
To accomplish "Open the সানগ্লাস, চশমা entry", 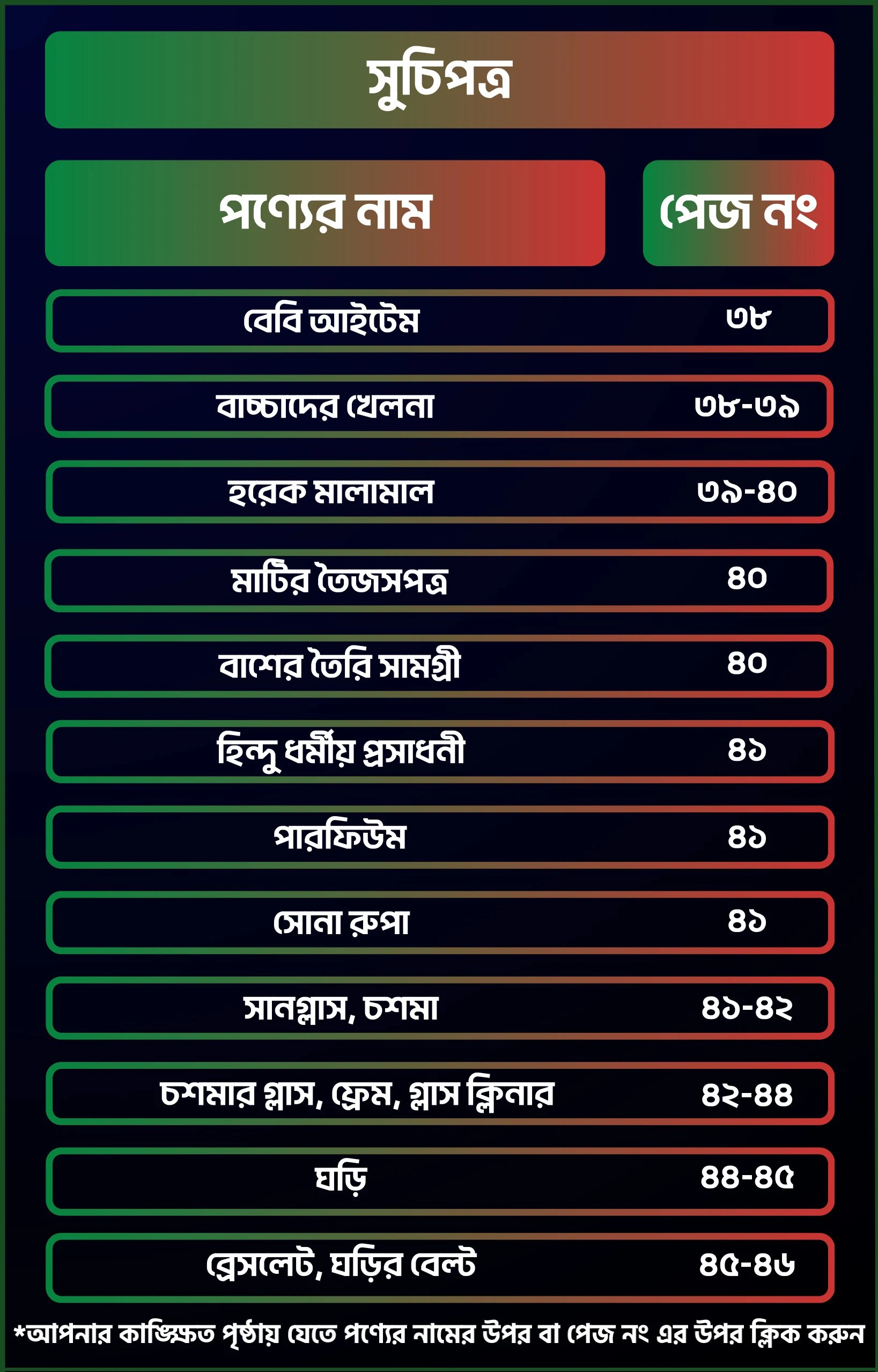I will pos(341,1008).
